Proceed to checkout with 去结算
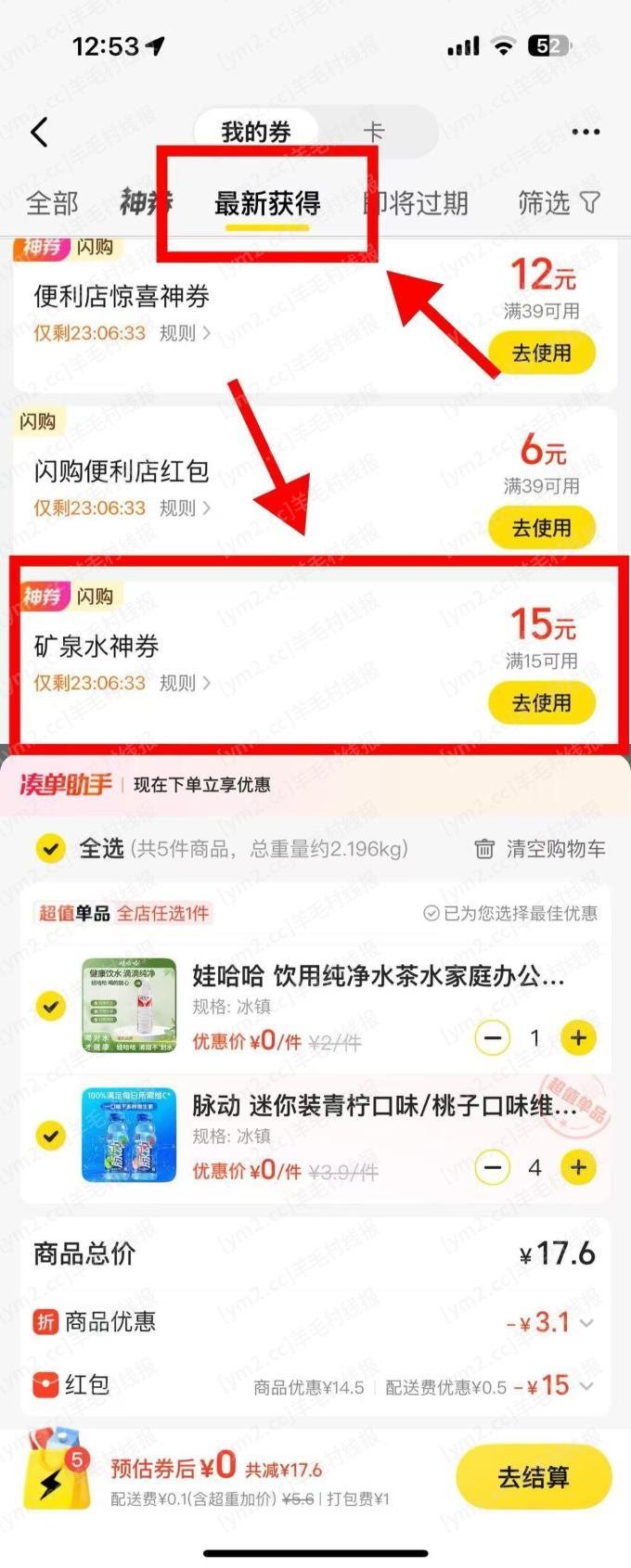Viewport: 631px width, 1568px height. tap(533, 1477)
